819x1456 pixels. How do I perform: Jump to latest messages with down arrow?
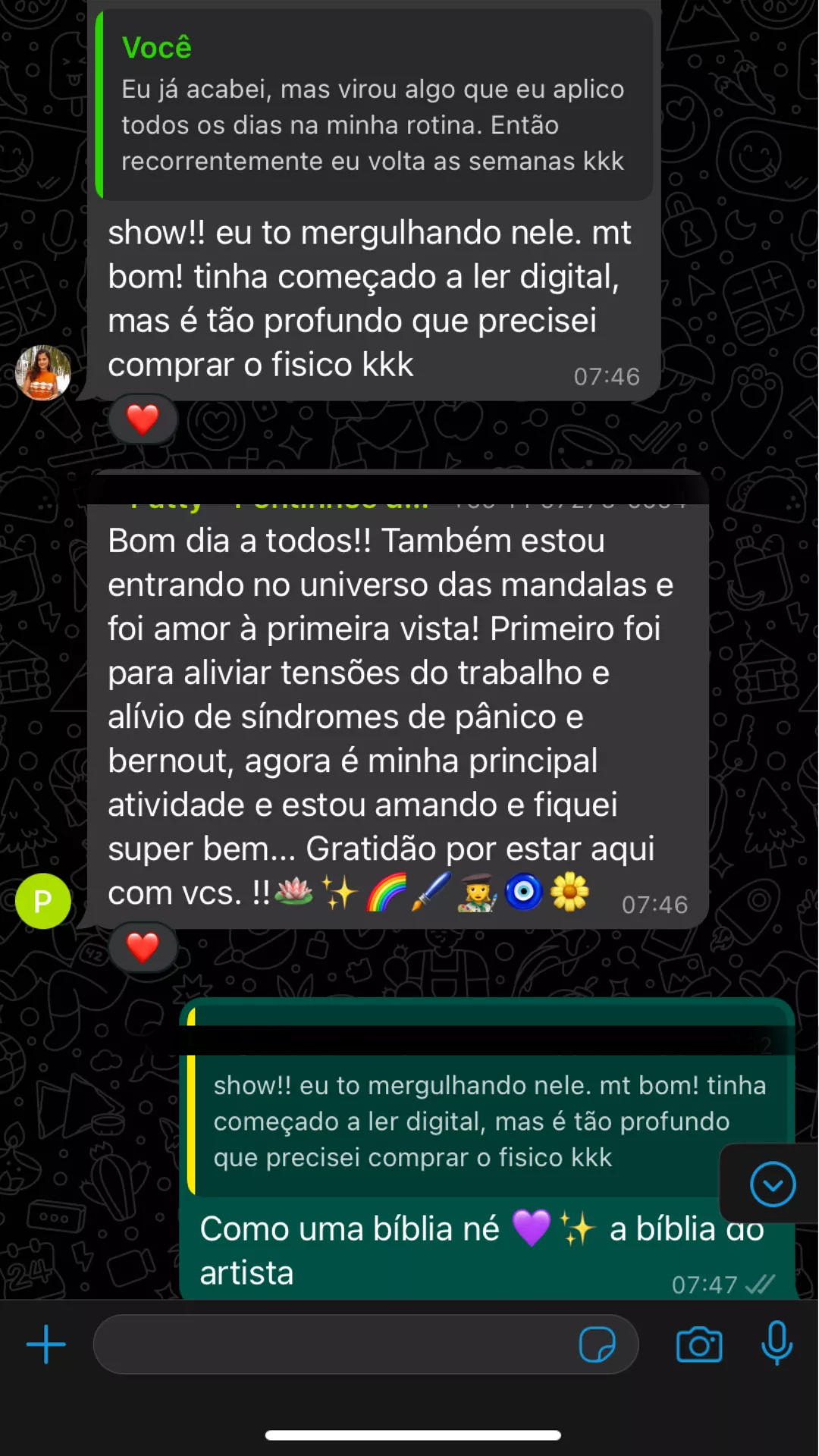pyautogui.click(x=772, y=1184)
